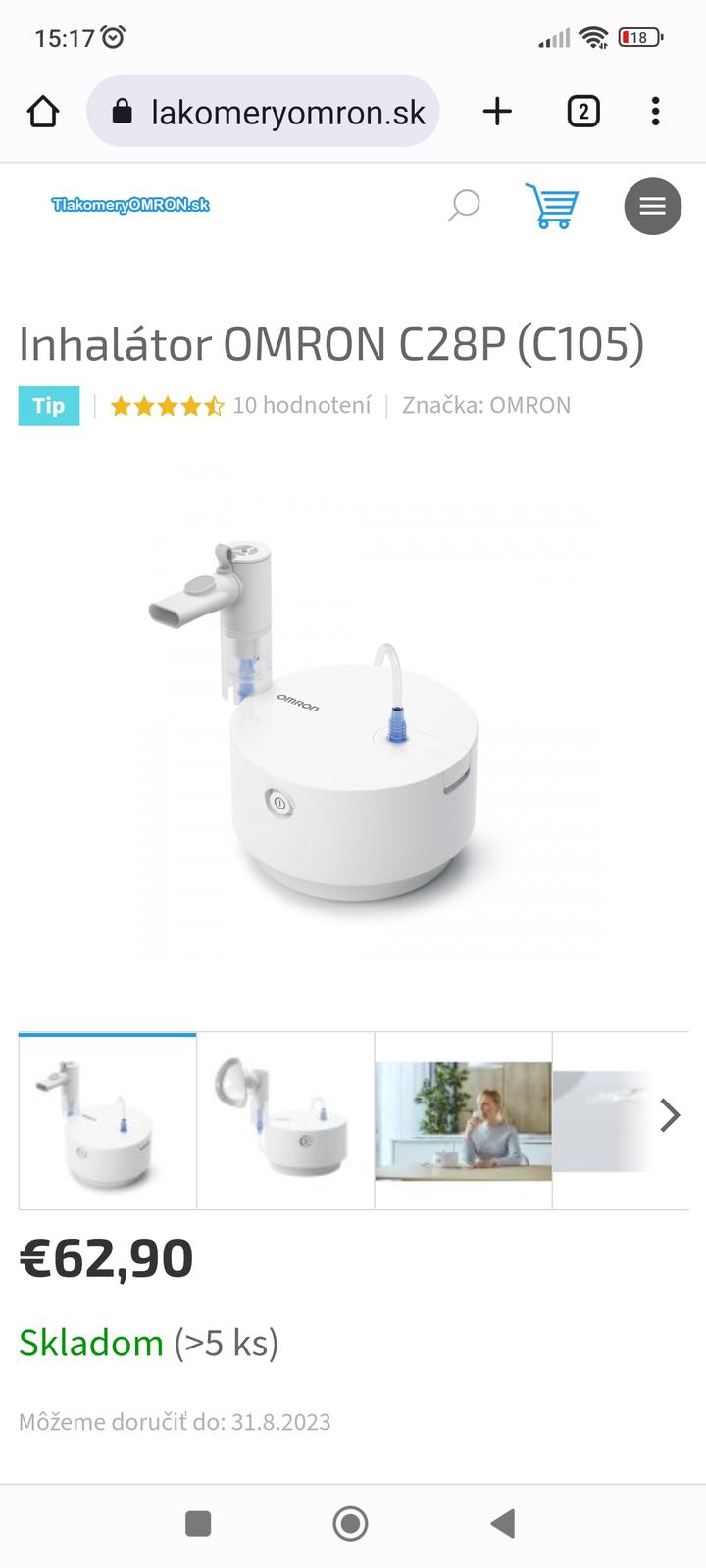
Task: Open recent apps from the navigation bar
Action: pos(199,1523)
